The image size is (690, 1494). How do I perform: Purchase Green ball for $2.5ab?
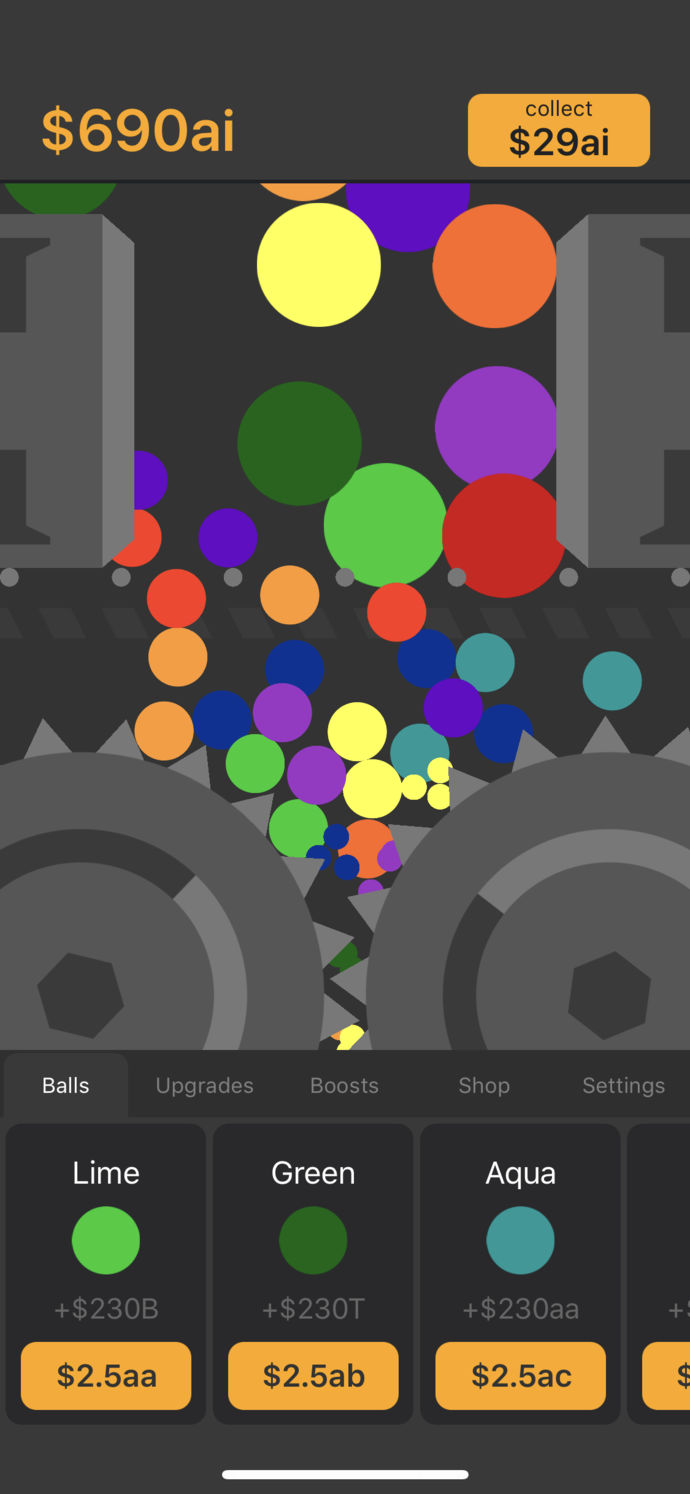313,1375
